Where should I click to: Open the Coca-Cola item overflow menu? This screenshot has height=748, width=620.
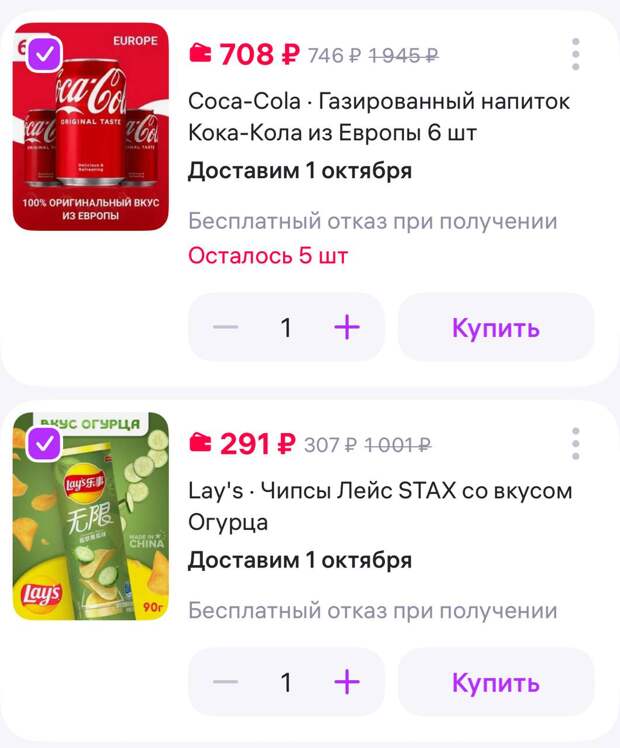pos(575,55)
